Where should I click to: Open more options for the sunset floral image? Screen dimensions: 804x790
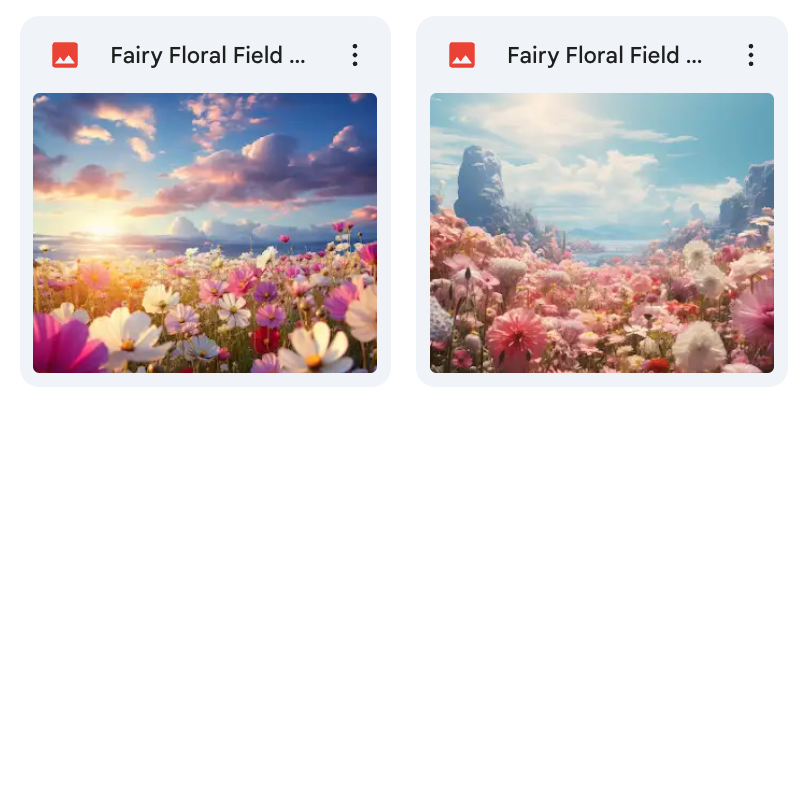(354, 55)
